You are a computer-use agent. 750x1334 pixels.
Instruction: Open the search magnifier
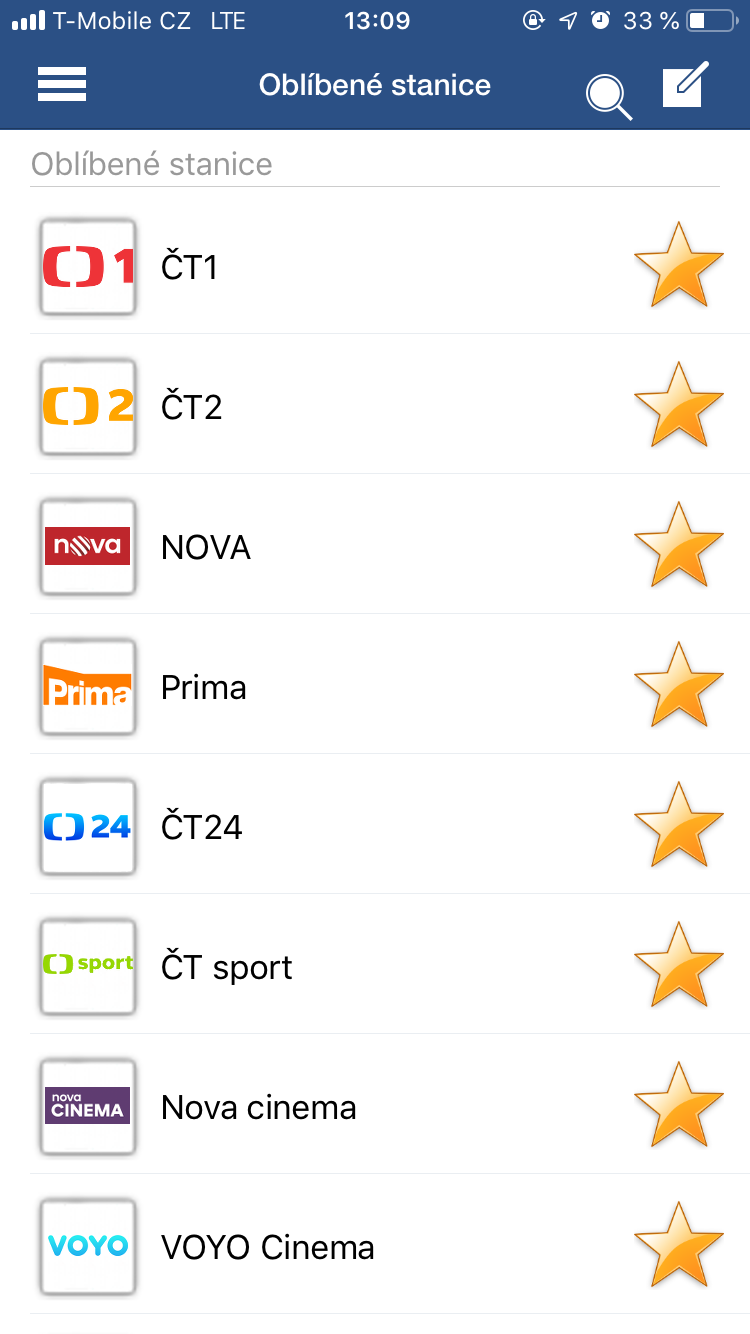click(x=608, y=96)
